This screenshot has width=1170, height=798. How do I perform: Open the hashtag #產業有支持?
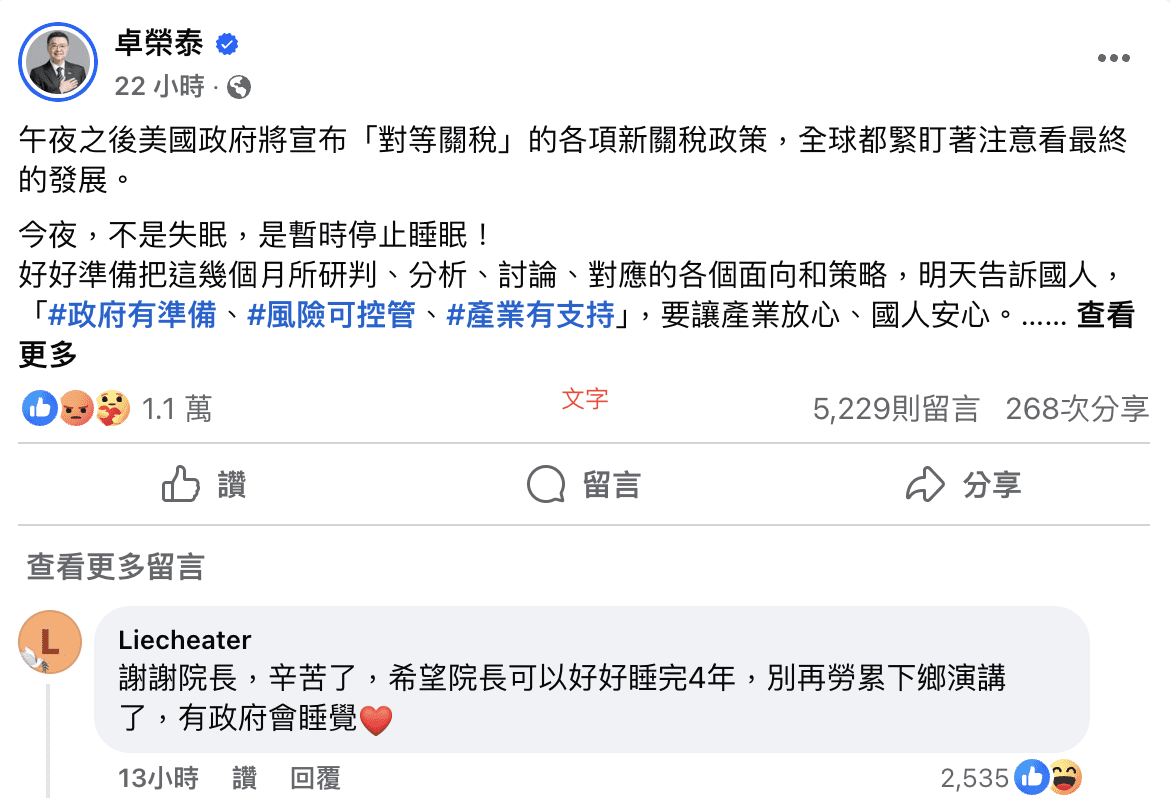[530, 317]
